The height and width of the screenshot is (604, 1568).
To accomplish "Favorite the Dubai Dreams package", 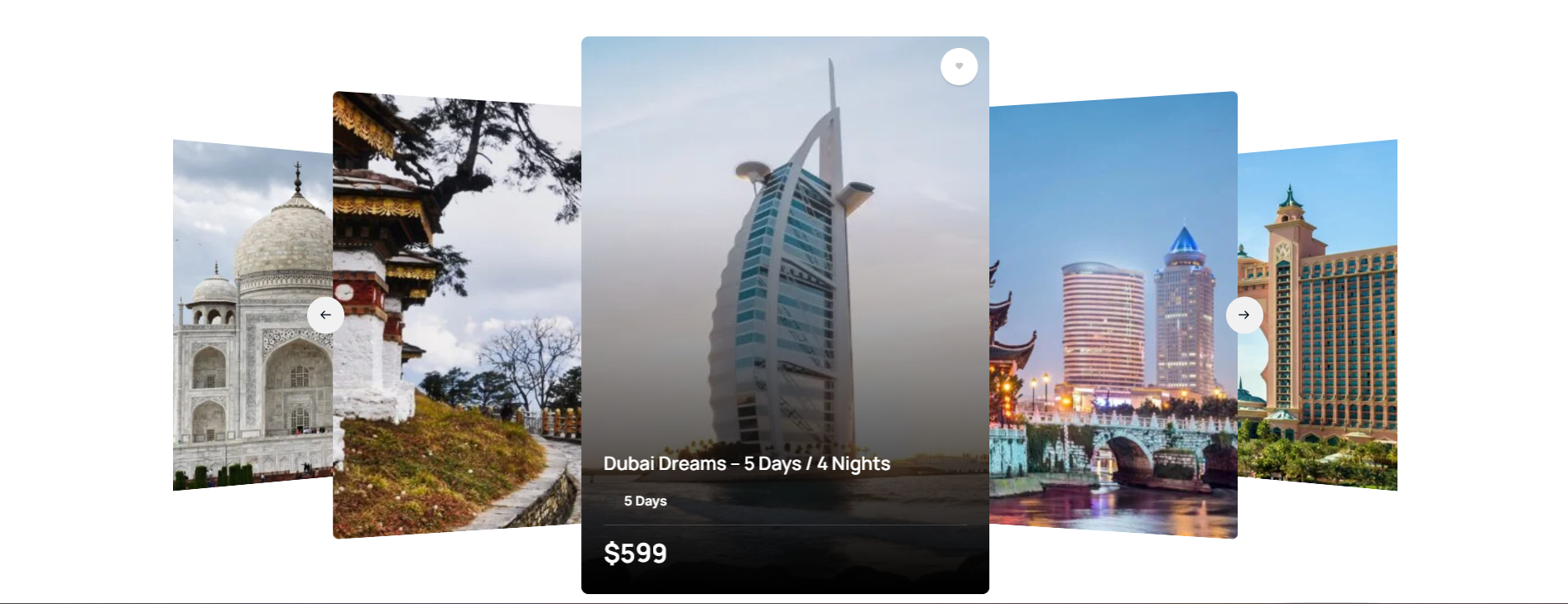I will pos(959,66).
